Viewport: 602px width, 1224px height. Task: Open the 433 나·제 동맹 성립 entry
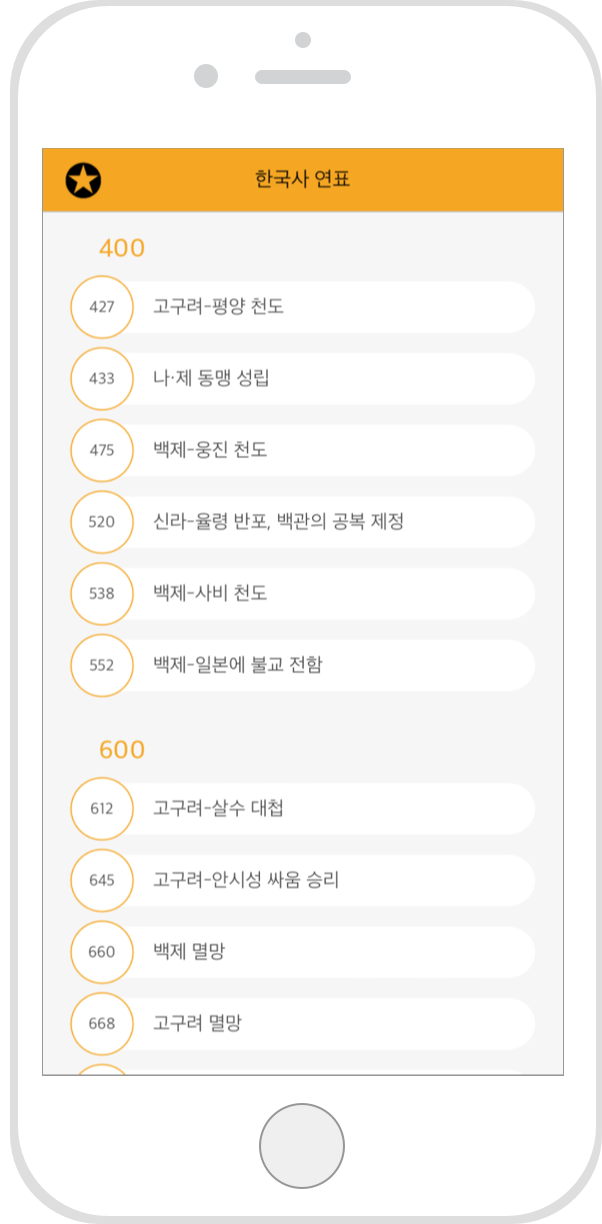[x=303, y=379]
